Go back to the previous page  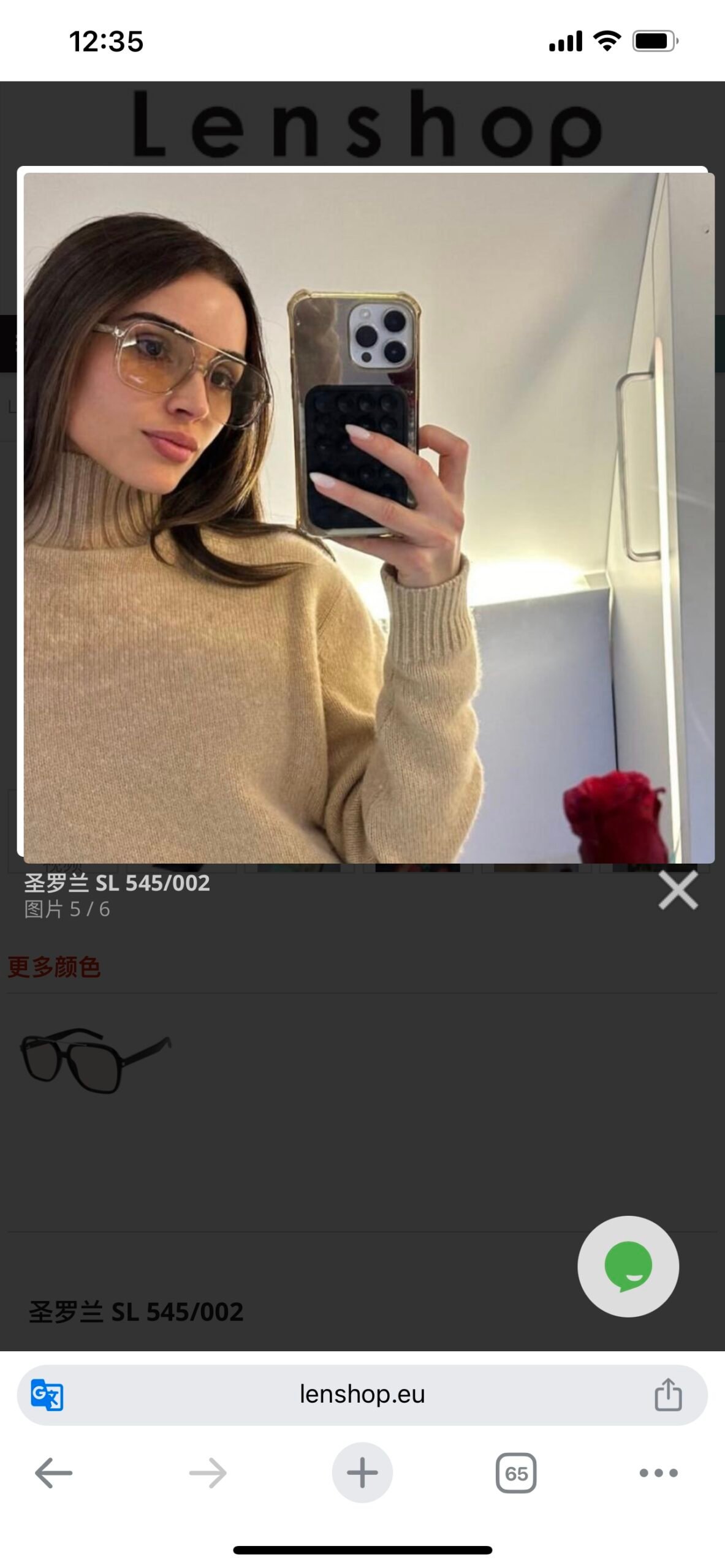pyautogui.click(x=53, y=1473)
